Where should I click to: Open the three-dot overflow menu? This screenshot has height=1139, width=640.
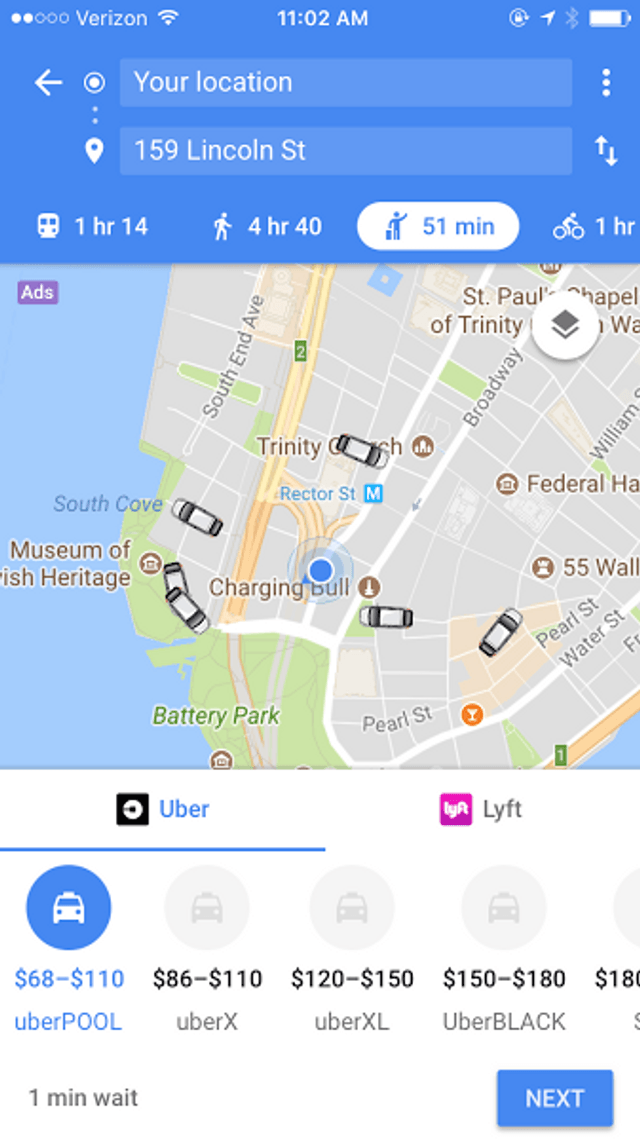click(x=606, y=83)
